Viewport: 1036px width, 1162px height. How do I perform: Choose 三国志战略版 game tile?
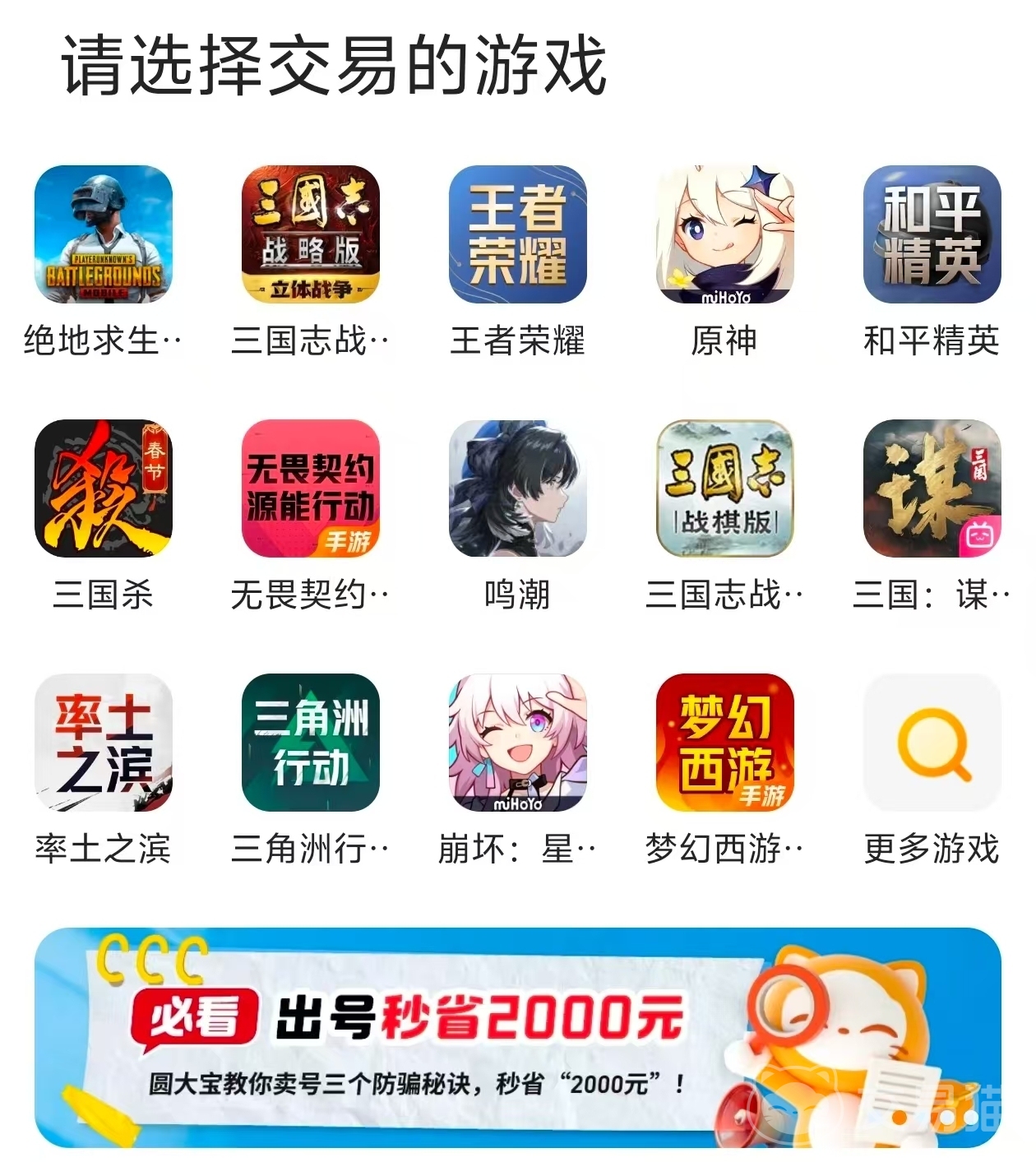[311, 235]
